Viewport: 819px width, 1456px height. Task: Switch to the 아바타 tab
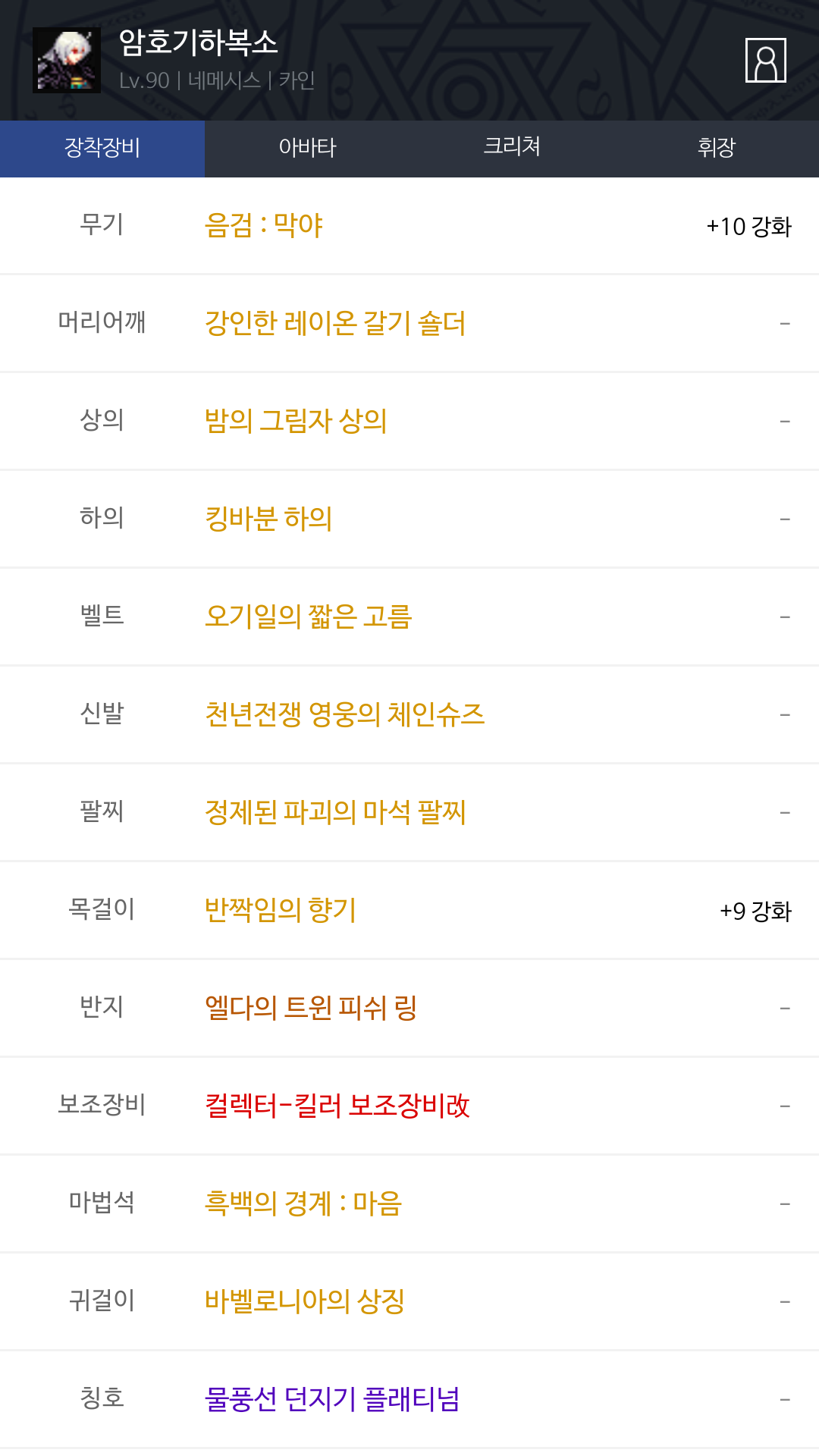coord(307,148)
